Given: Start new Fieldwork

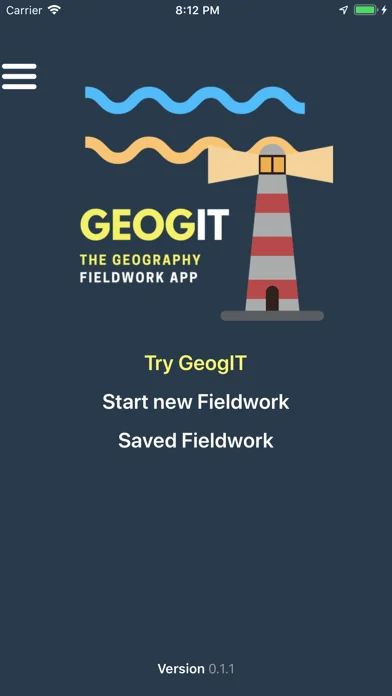Looking at the screenshot, I should (196, 402).
